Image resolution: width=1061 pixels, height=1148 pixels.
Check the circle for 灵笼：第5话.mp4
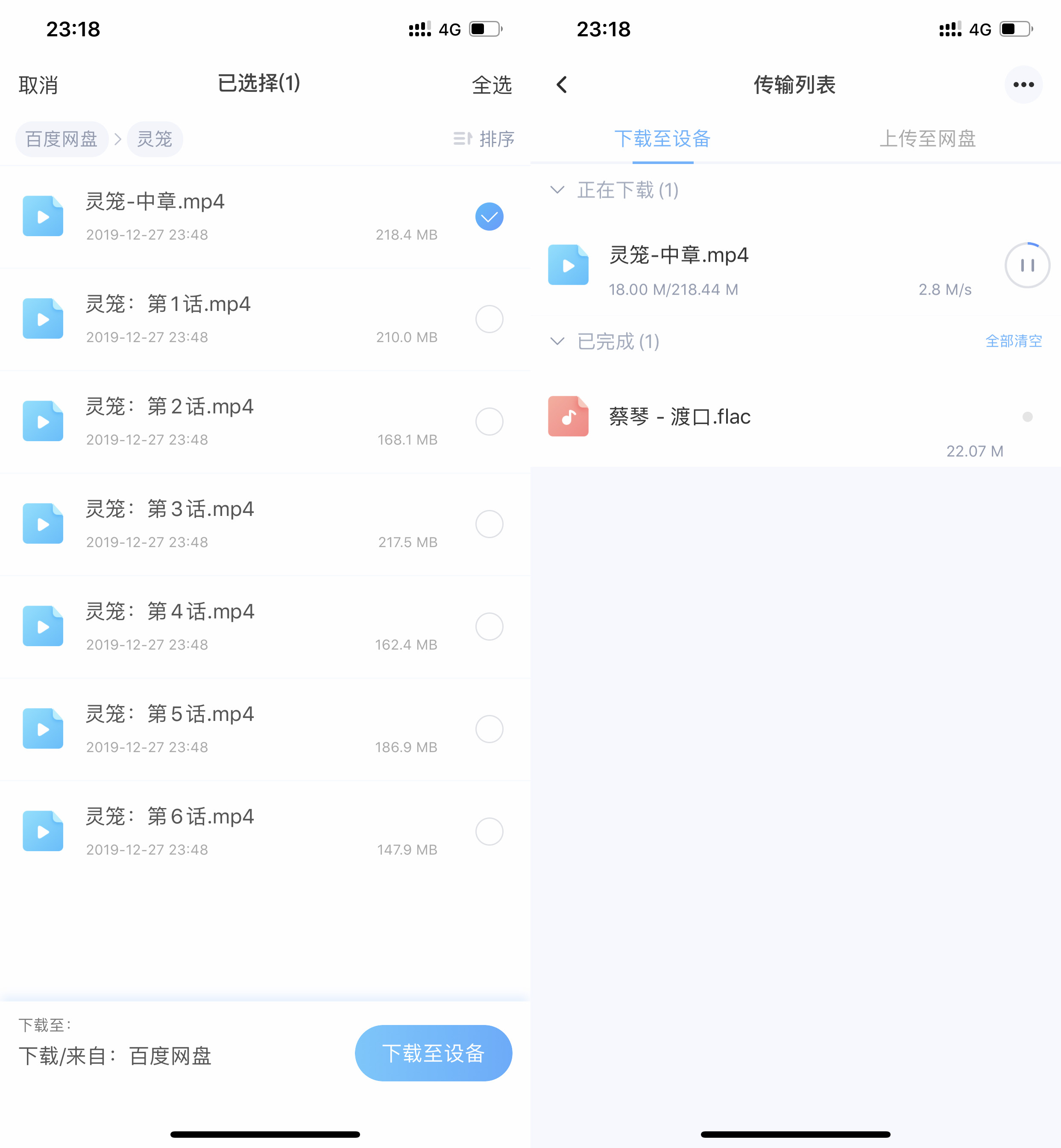pyautogui.click(x=489, y=729)
